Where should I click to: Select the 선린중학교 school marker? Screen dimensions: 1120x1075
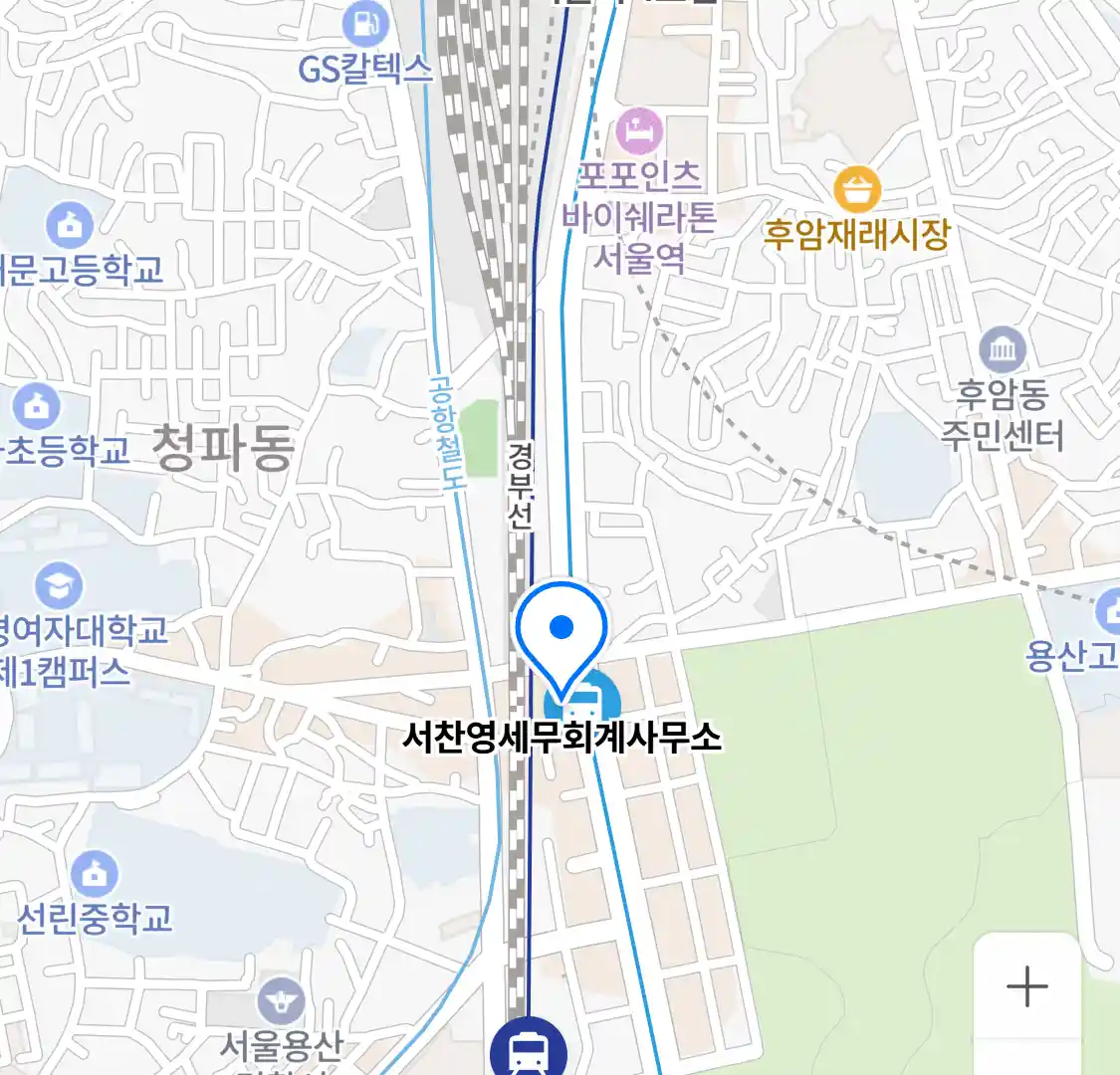[95, 875]
